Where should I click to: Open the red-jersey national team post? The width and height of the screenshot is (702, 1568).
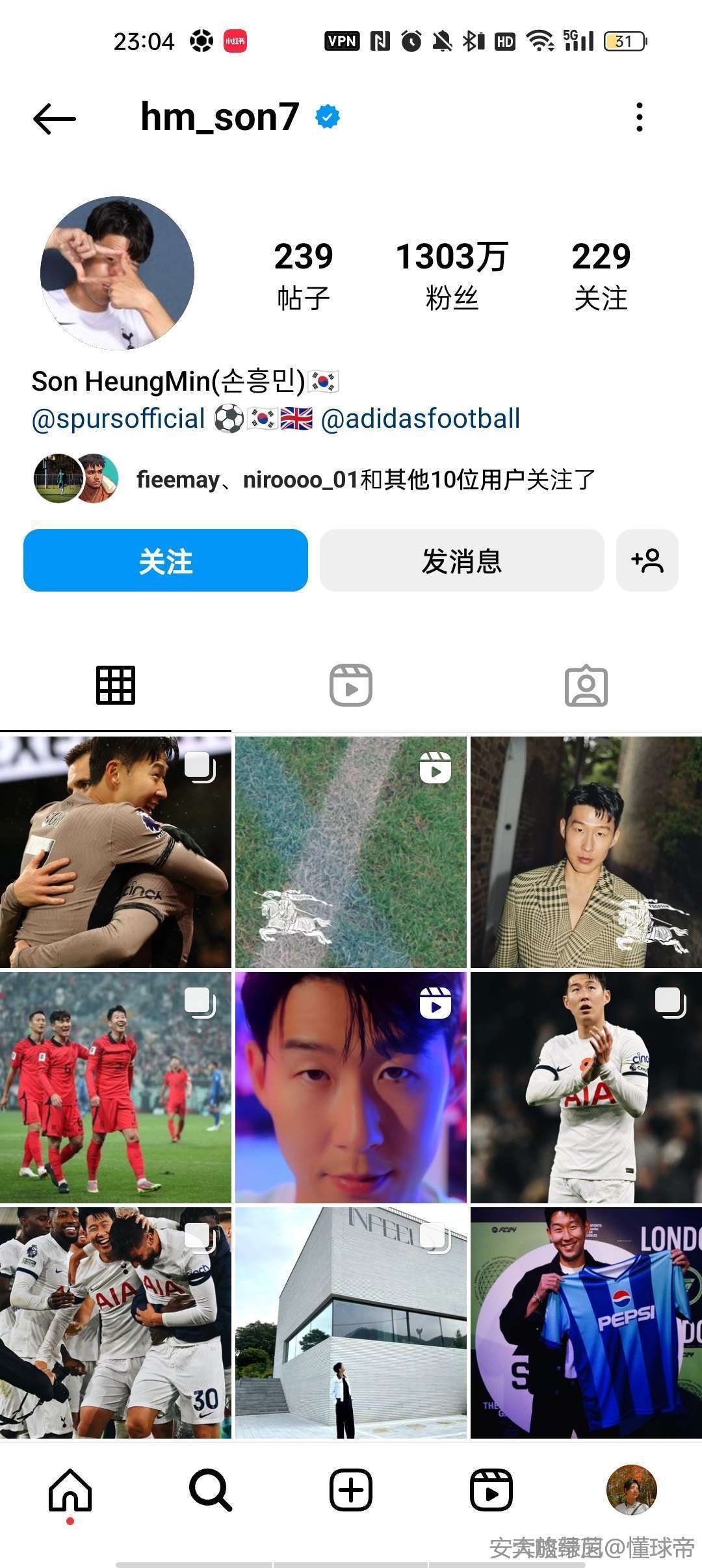pyautogui.click(x=116, y=1087)
